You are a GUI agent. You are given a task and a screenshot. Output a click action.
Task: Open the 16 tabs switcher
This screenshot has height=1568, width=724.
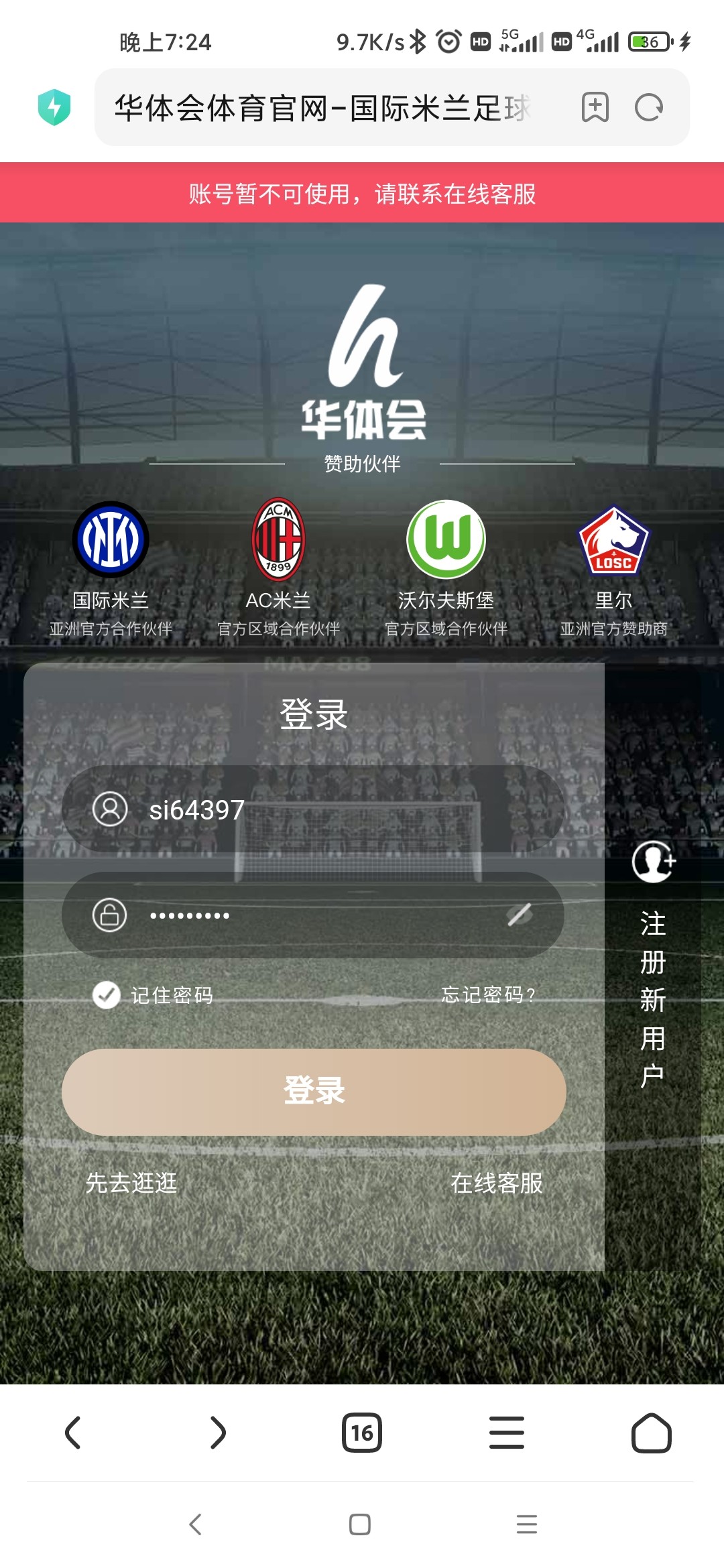click(362, 1433)
